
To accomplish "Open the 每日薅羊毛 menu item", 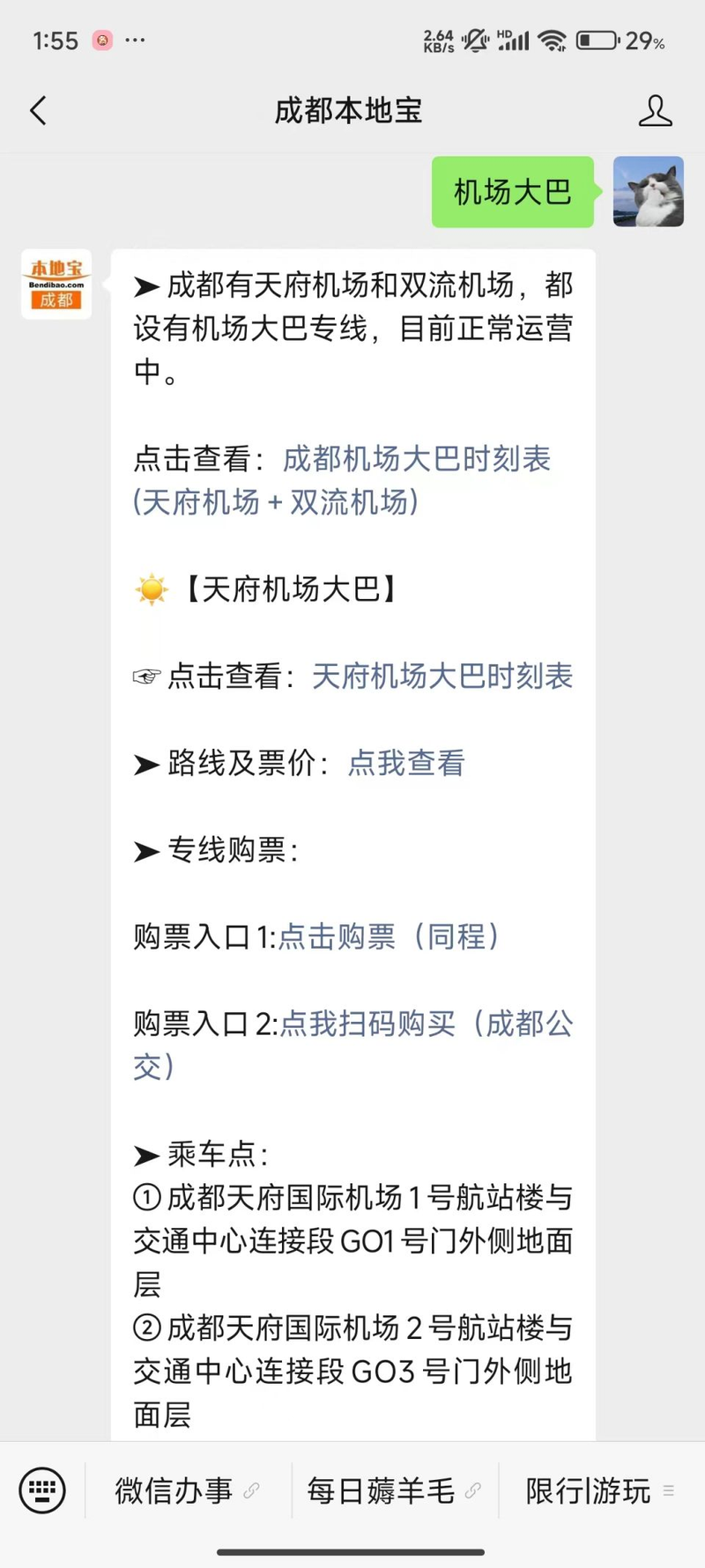I will (379, 1490).
